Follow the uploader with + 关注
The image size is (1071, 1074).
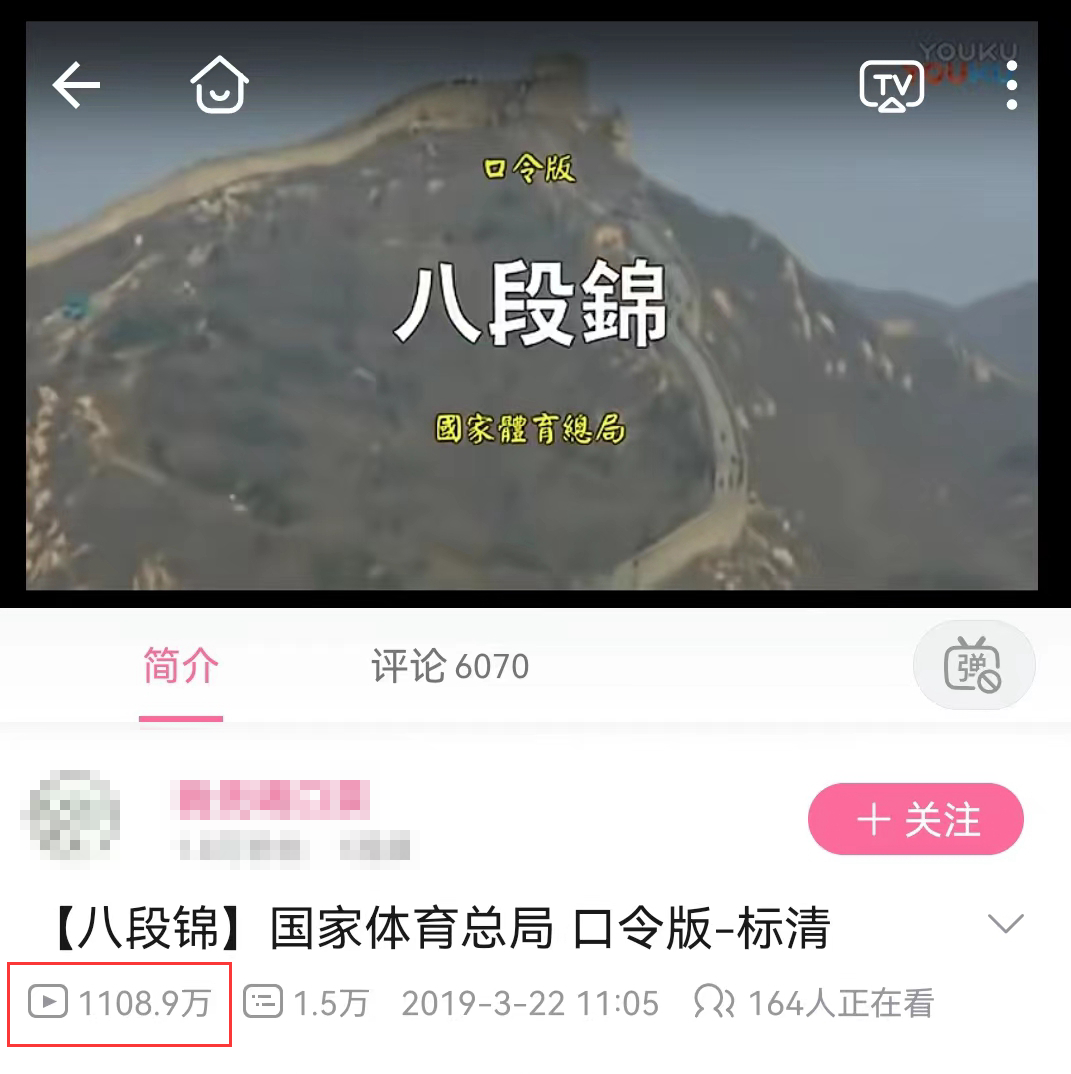(x=915, y=820)
